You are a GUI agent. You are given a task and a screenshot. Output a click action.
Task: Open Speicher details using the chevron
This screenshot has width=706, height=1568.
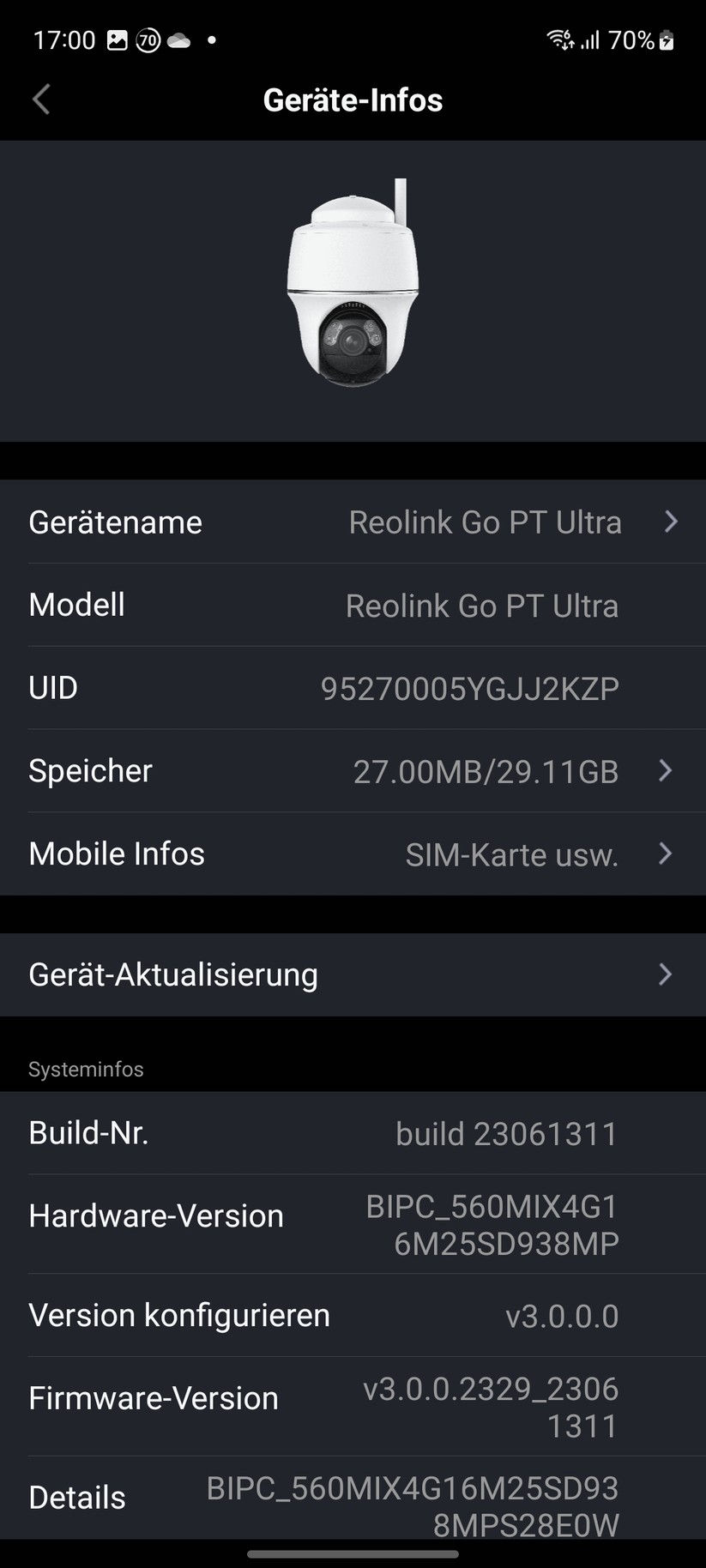point(665,770)
